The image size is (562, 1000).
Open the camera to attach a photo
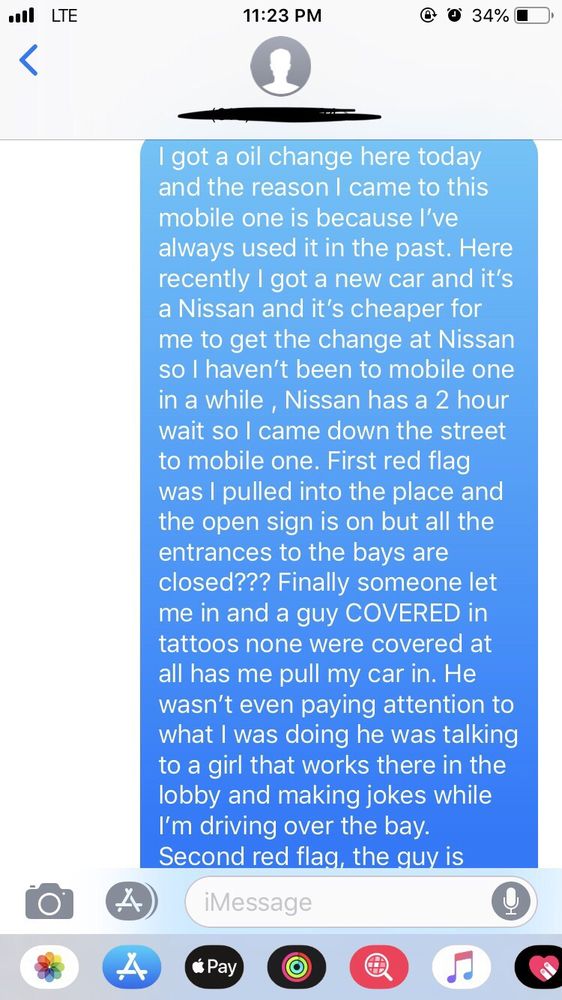point(49,901)
